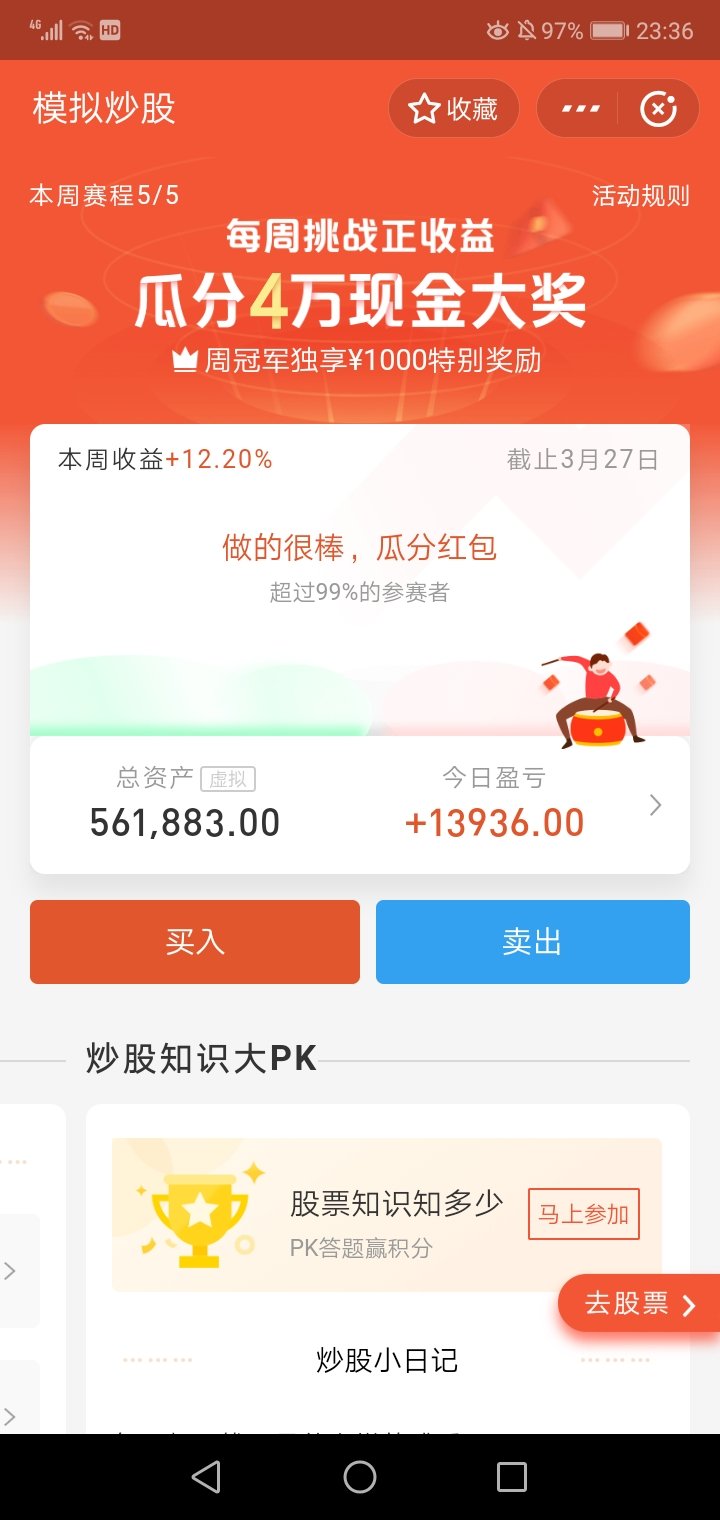Viewport: 720px width, 1520px height.
Task: Open 活动规则 activity rules
Action: click(640, 196)
